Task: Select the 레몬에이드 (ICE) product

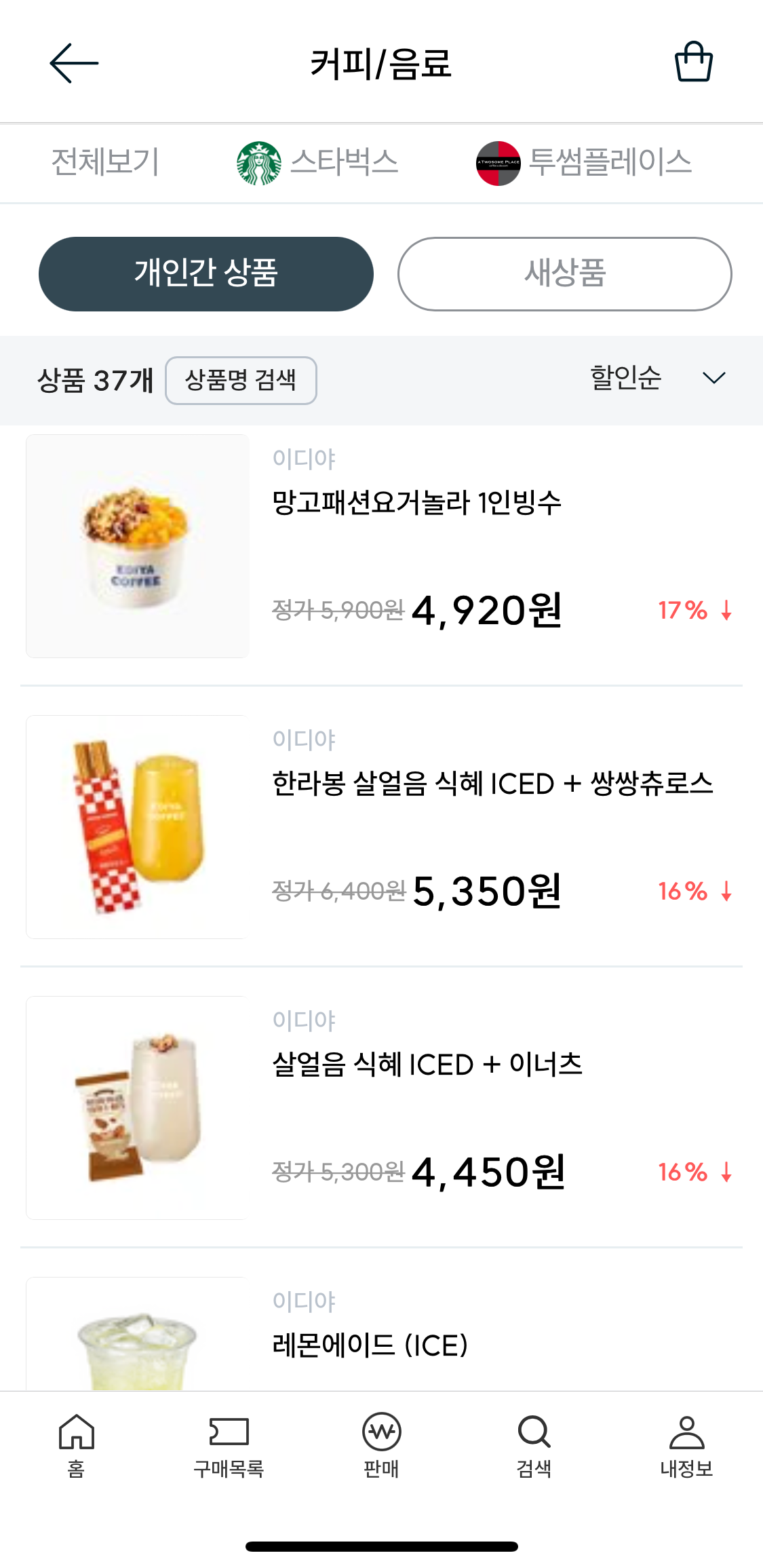Action: (370, 1345)
